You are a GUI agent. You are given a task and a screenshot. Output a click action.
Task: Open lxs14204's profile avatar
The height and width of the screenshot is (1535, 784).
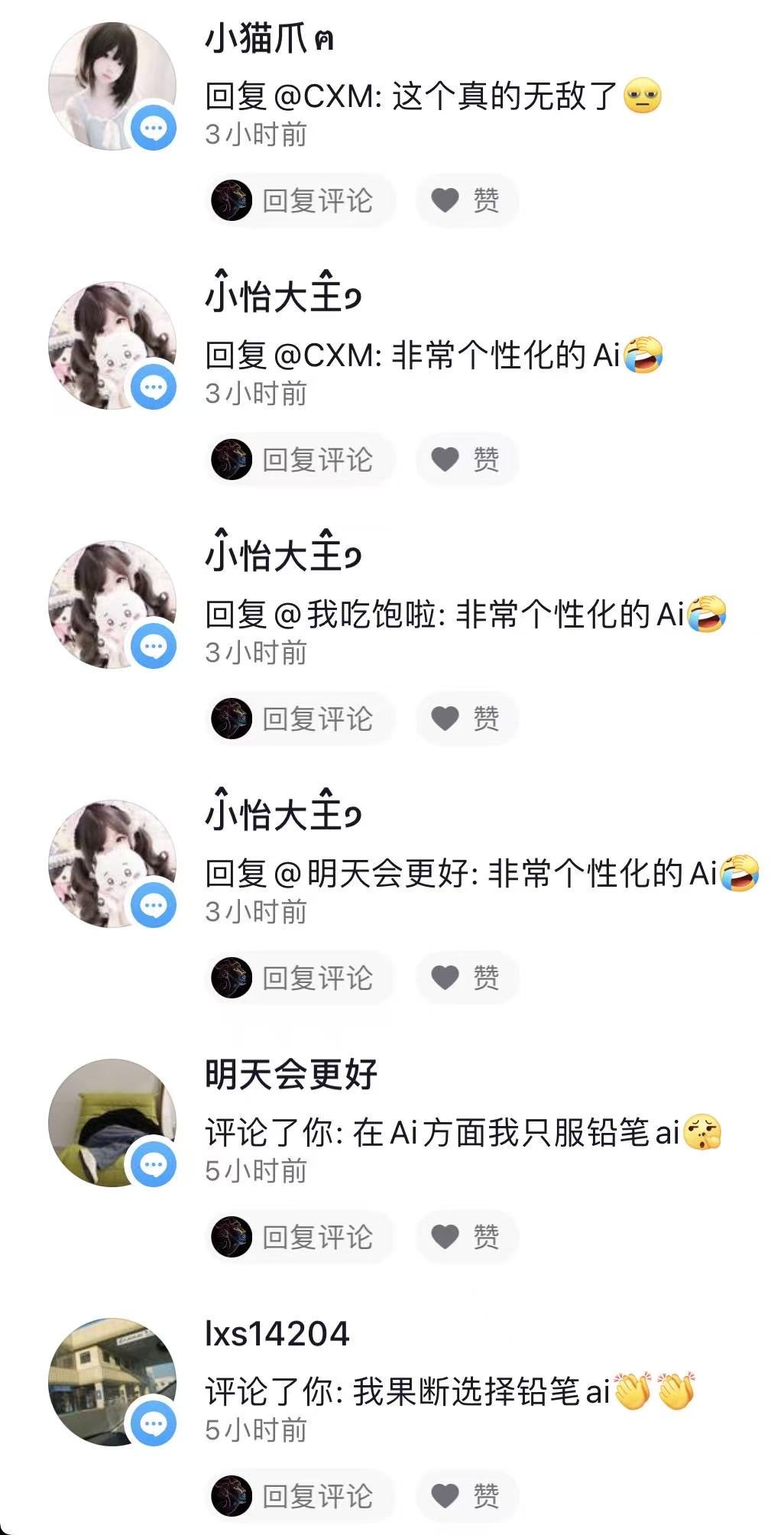tap(112, 1382)
